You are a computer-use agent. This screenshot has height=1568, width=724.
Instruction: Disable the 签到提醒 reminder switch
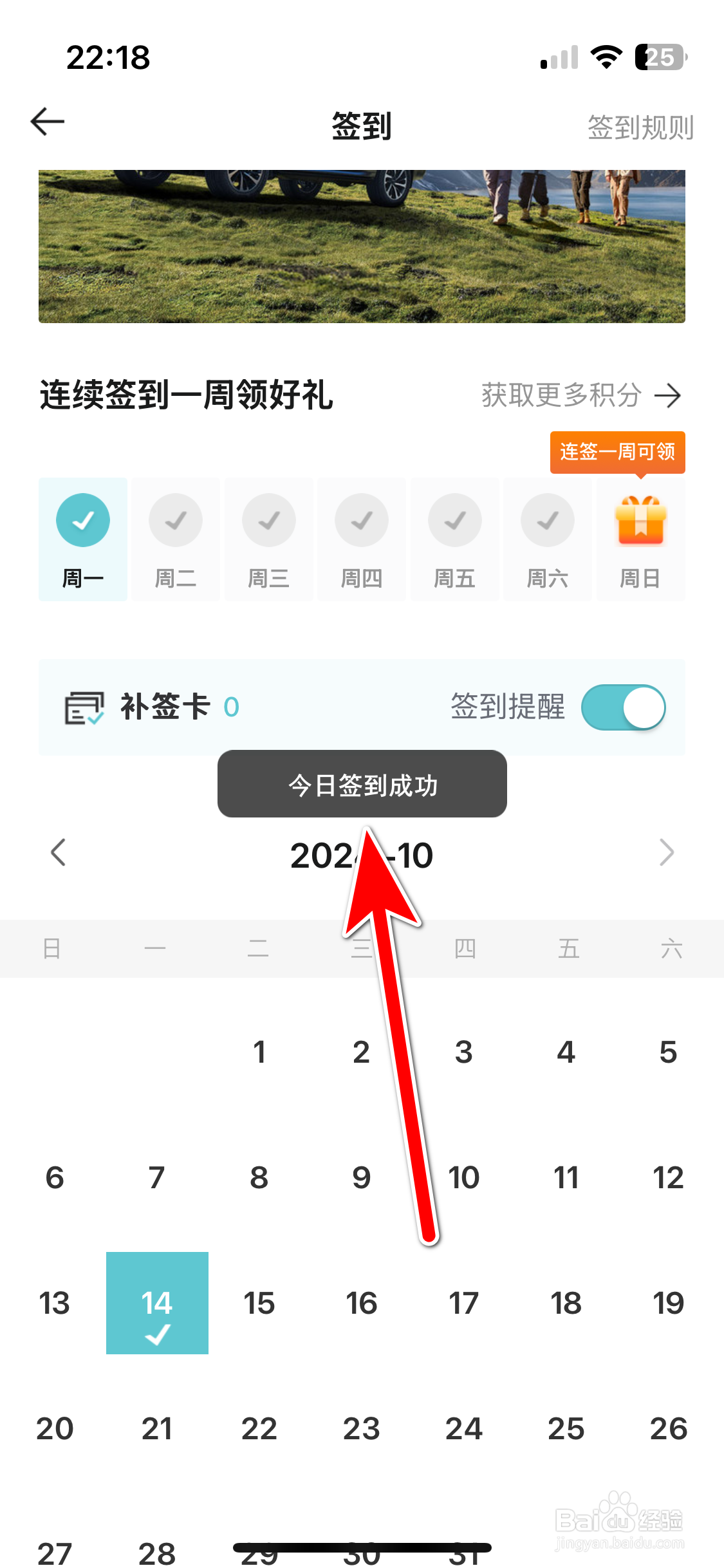[625, 707]
